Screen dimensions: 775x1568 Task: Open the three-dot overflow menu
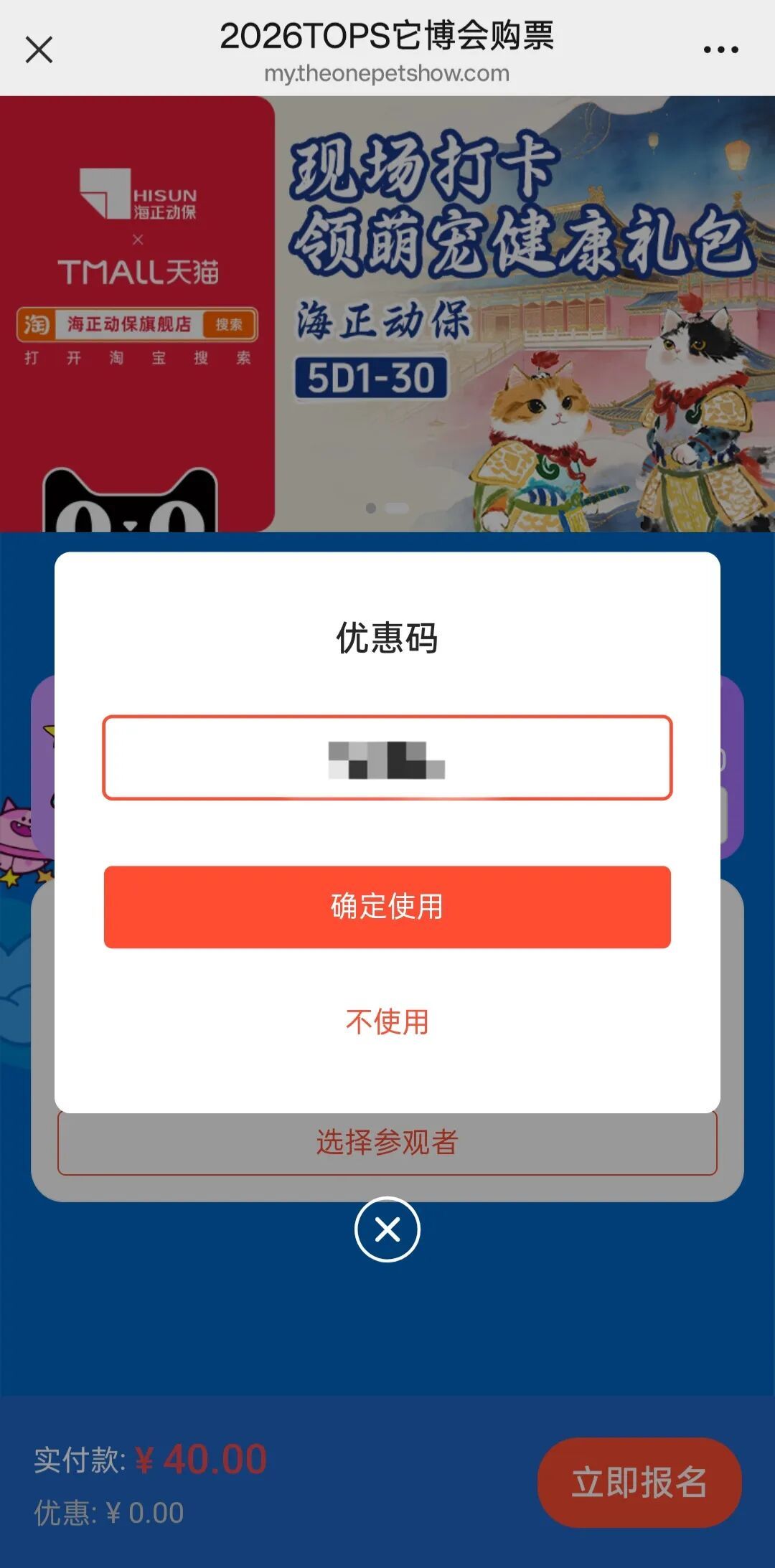[x=720, y=49]
